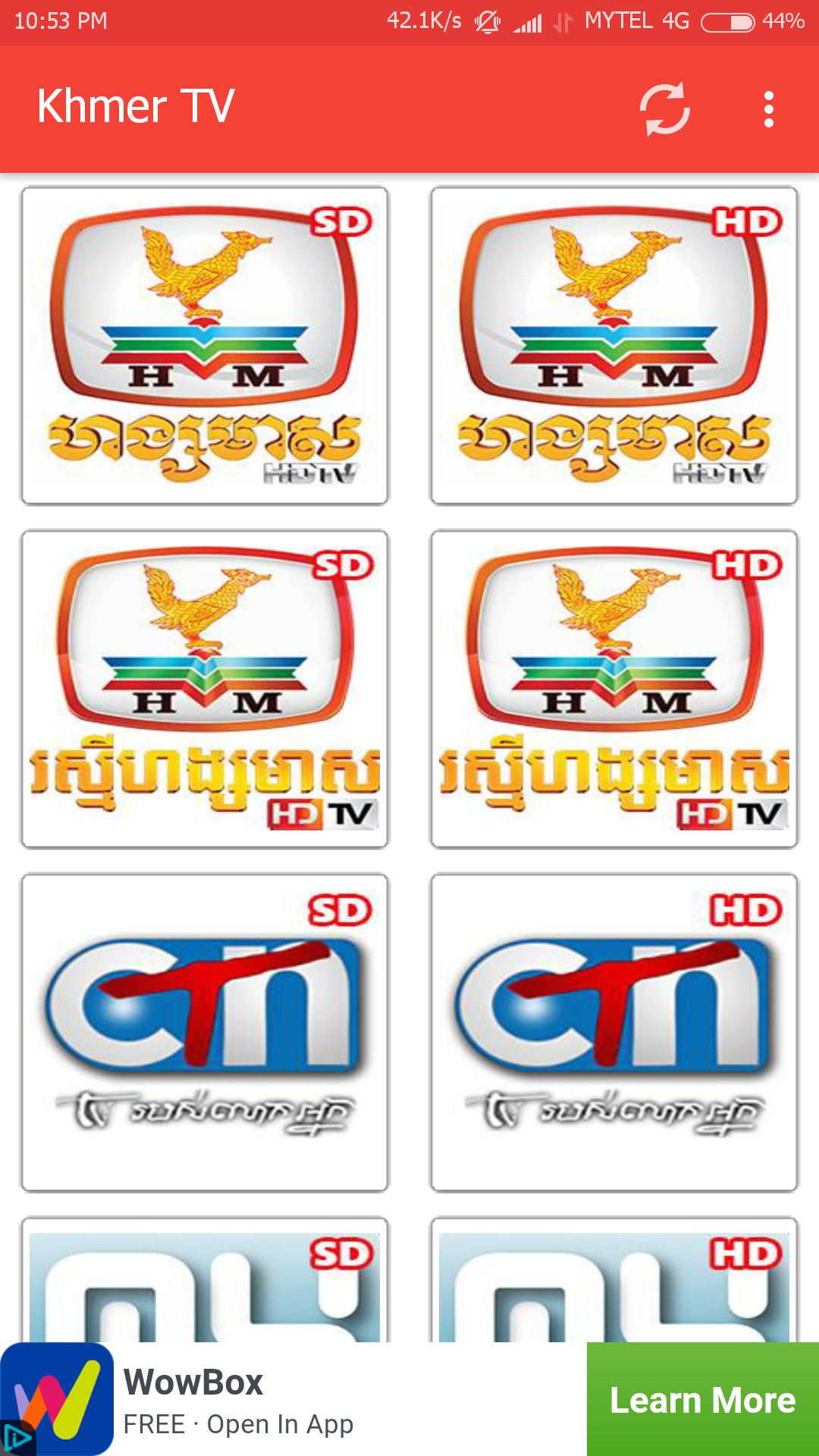Open the overflow menu
This screenshot has height=1456, width=819.
pos(769,109)
